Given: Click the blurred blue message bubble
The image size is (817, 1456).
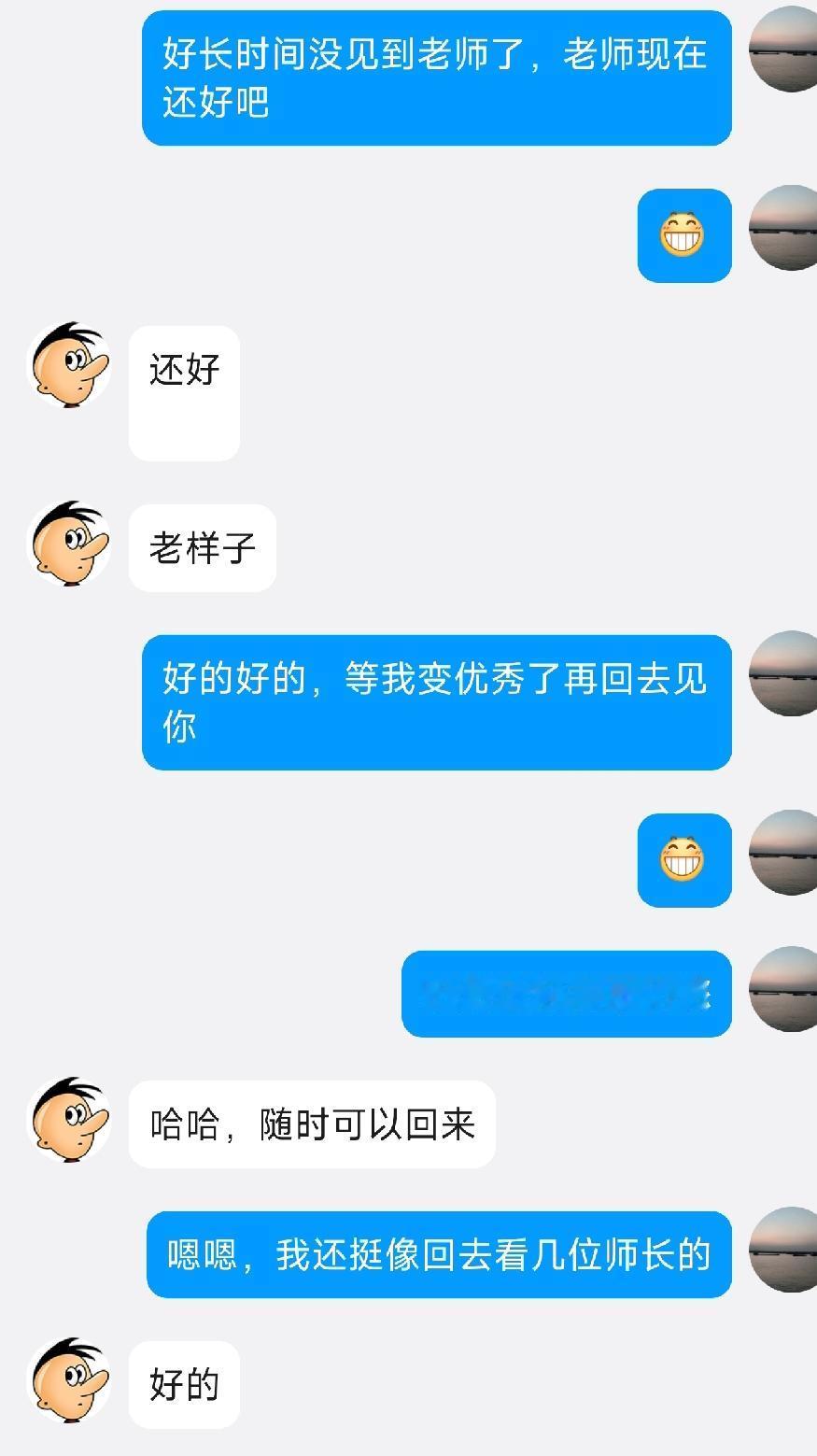Looking at the screenshot, I should click(565, 993).
